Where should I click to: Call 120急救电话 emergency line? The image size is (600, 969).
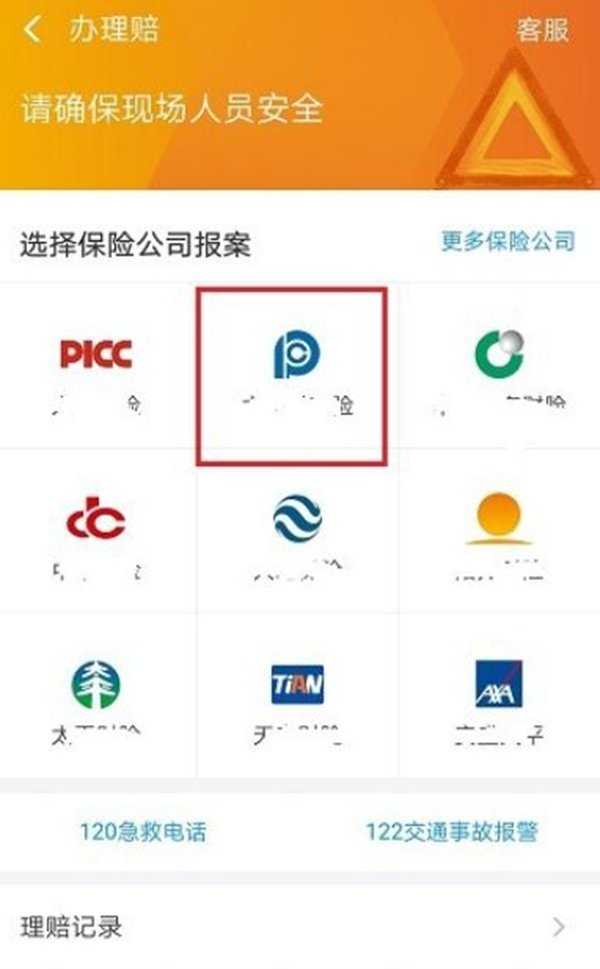click(143, 830)
